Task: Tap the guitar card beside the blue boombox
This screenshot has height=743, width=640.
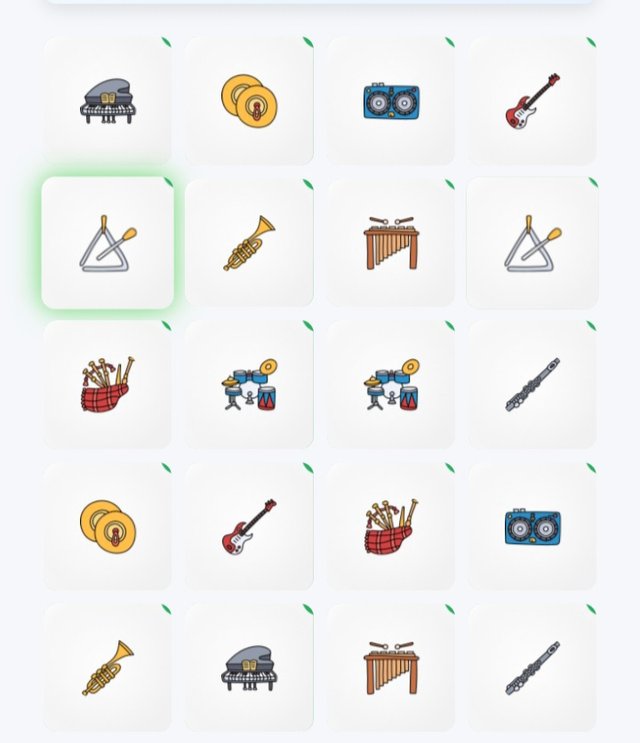Action: click(x=532, y=101)
